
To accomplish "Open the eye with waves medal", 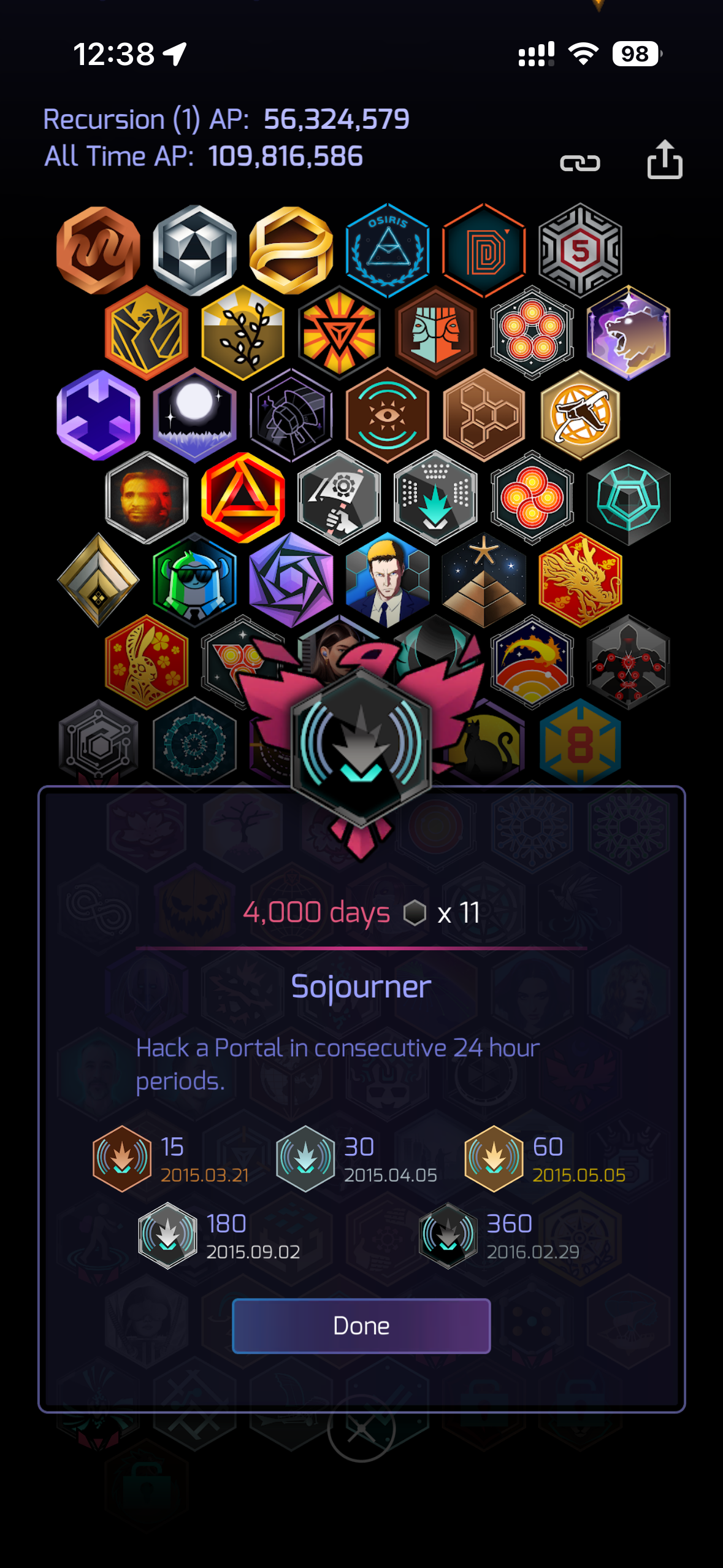I will pos(387,415).
